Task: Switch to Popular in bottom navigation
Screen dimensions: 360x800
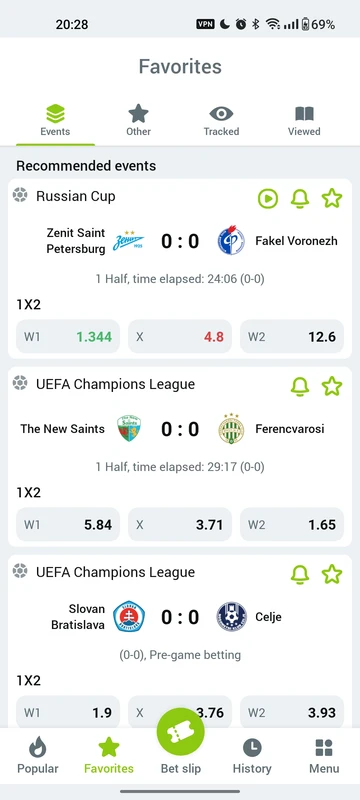Action: click(x=38, y=756)
